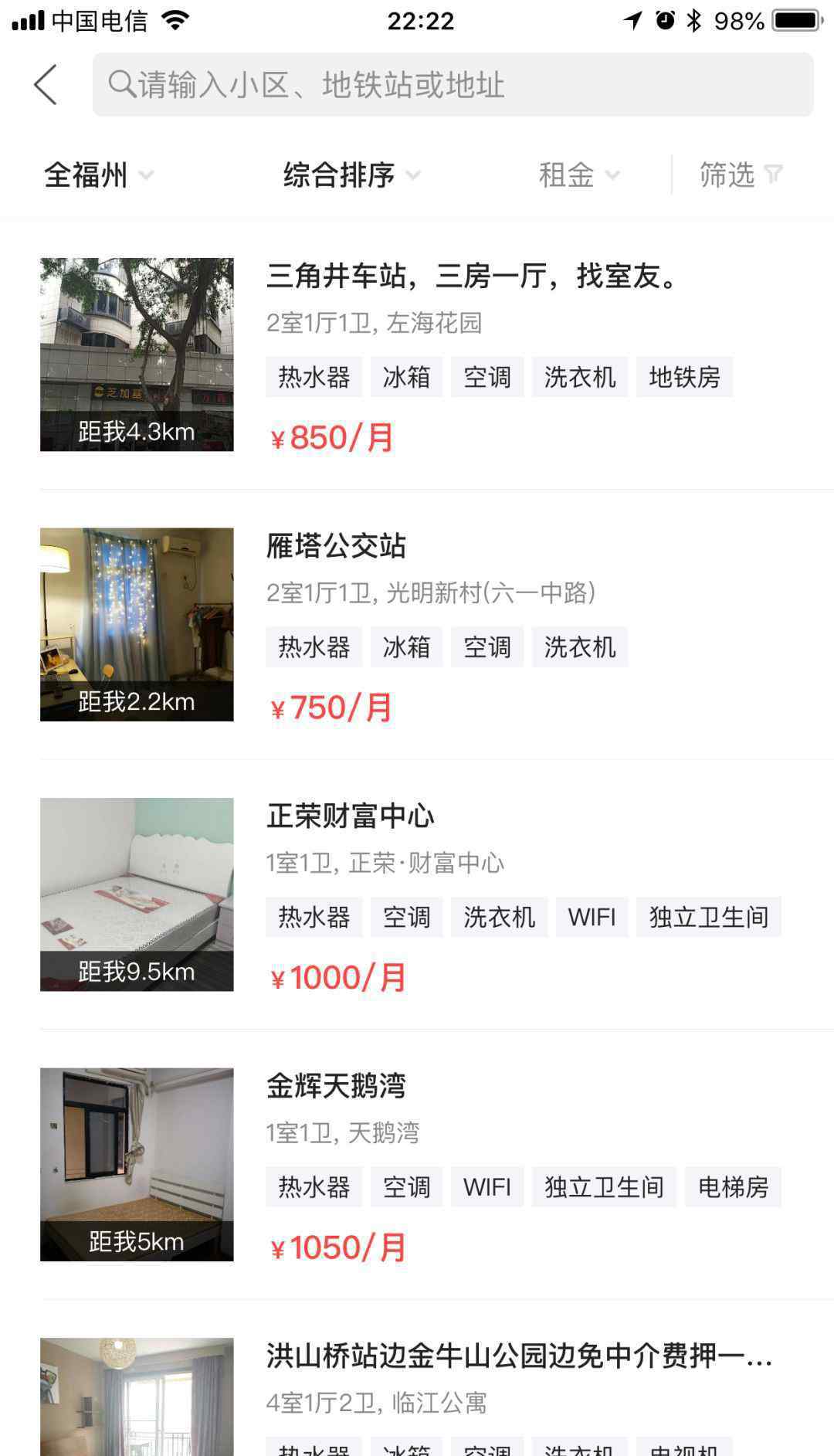Screen dimensions: 834x1456
Task: Open the 筛选 filter options
Action: tap(741, 175)
